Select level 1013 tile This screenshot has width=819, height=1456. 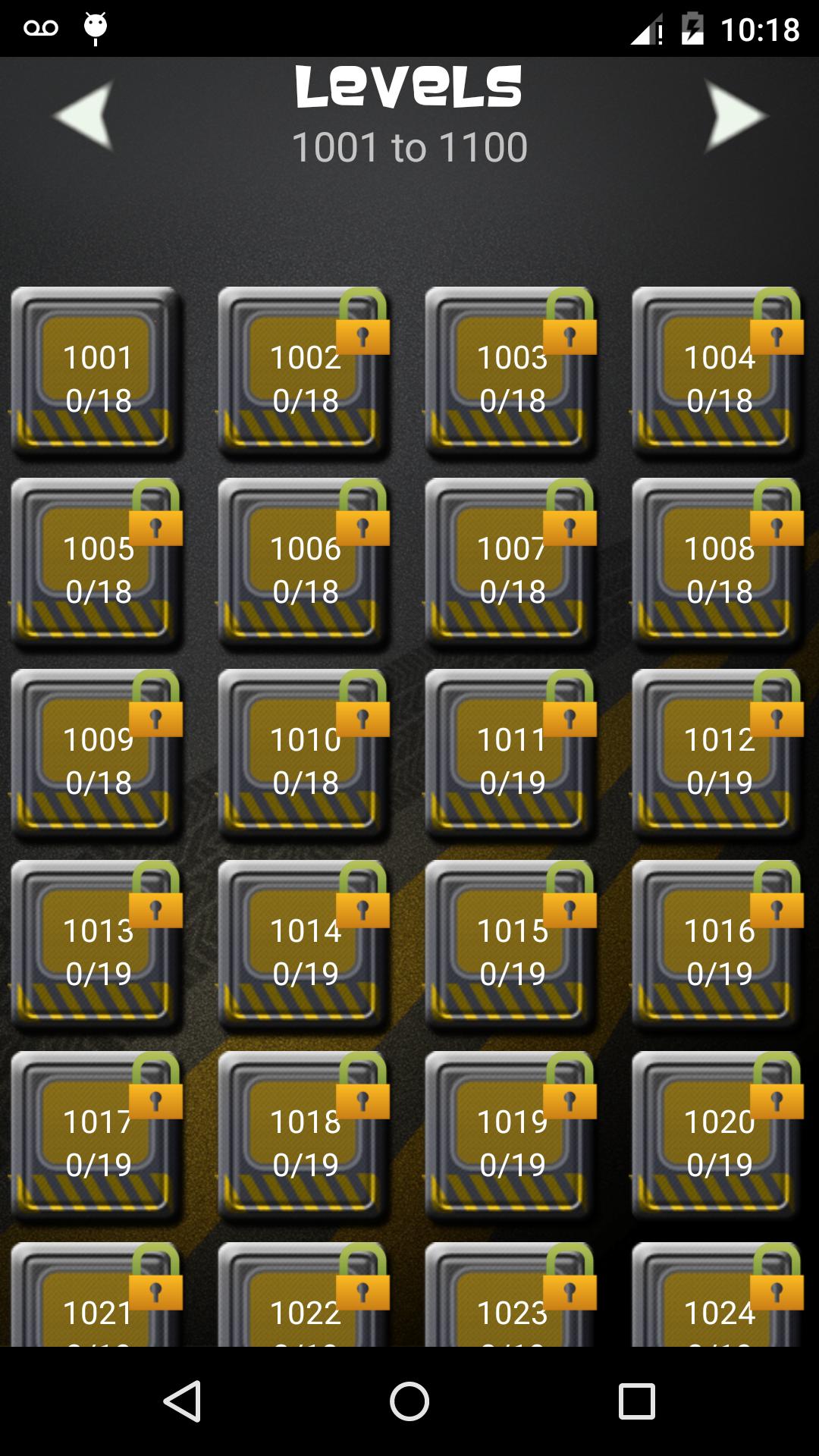(x=98, y=947)
